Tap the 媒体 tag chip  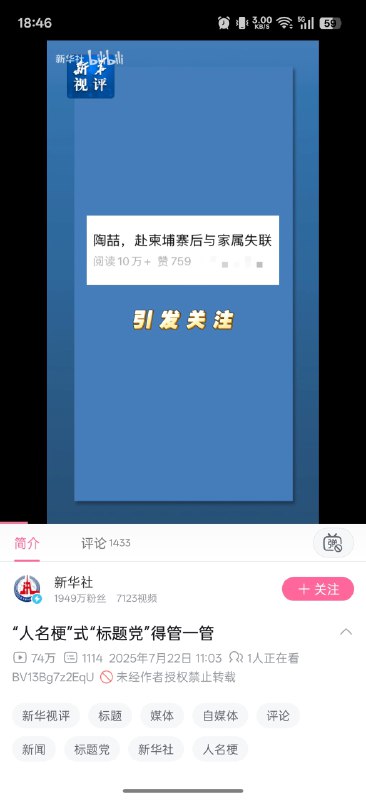162,715
